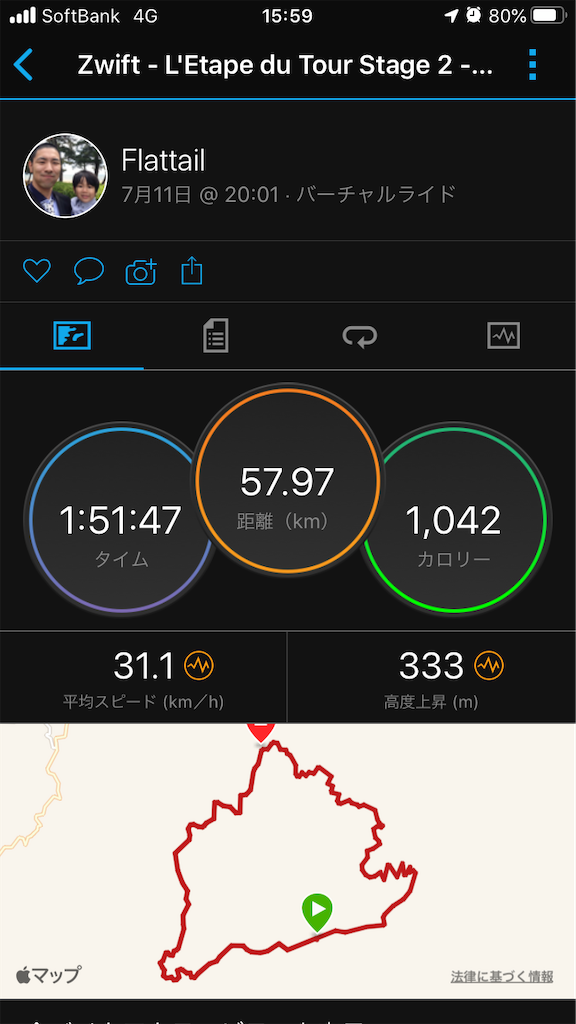Open the 法律に基づく情報 legal link
Screen dimensions: 576x1024
(x=502, y=976)
